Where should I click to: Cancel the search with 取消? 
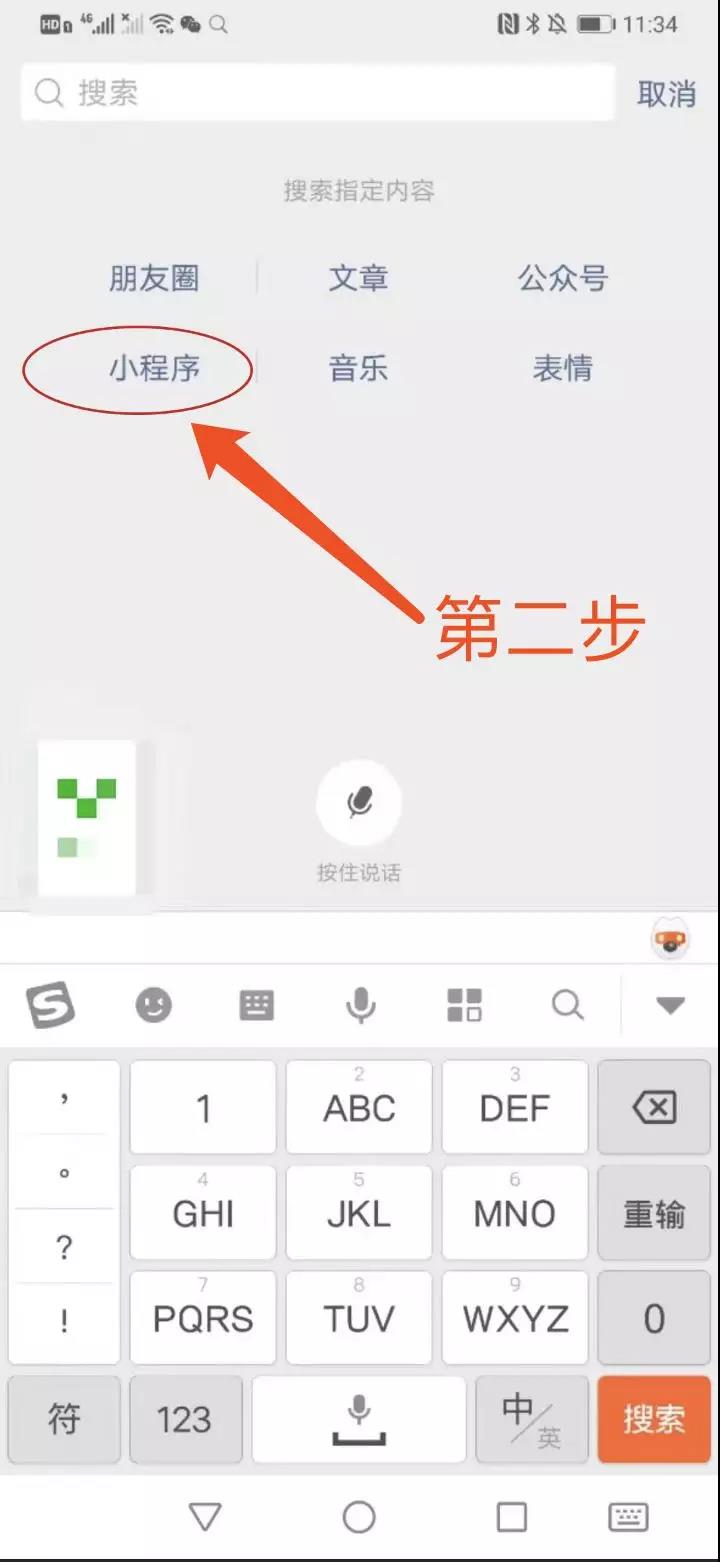click(x=666, y=94)
